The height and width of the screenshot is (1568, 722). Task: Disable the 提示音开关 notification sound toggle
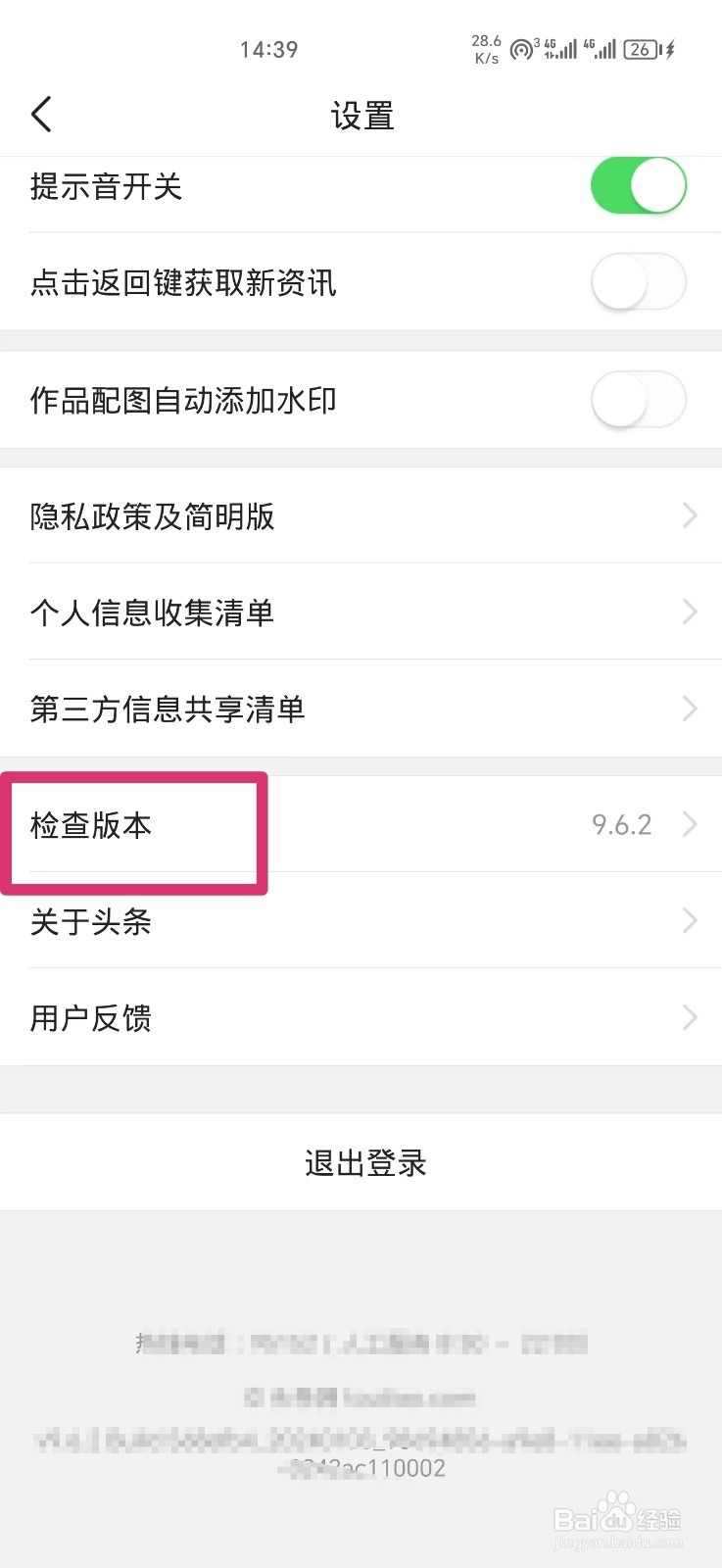click(x=639, y=184)
